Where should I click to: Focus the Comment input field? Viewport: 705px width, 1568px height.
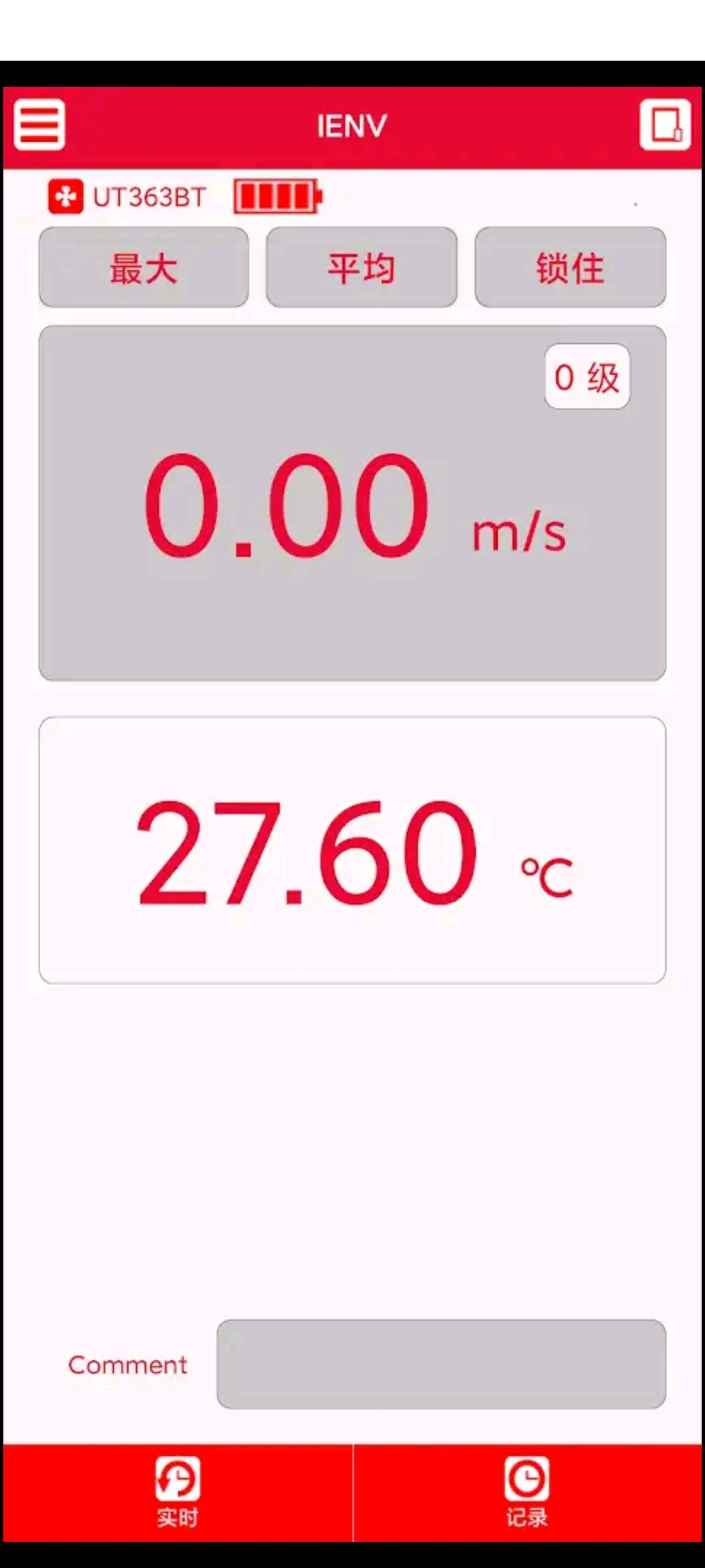pos(441,1364)
